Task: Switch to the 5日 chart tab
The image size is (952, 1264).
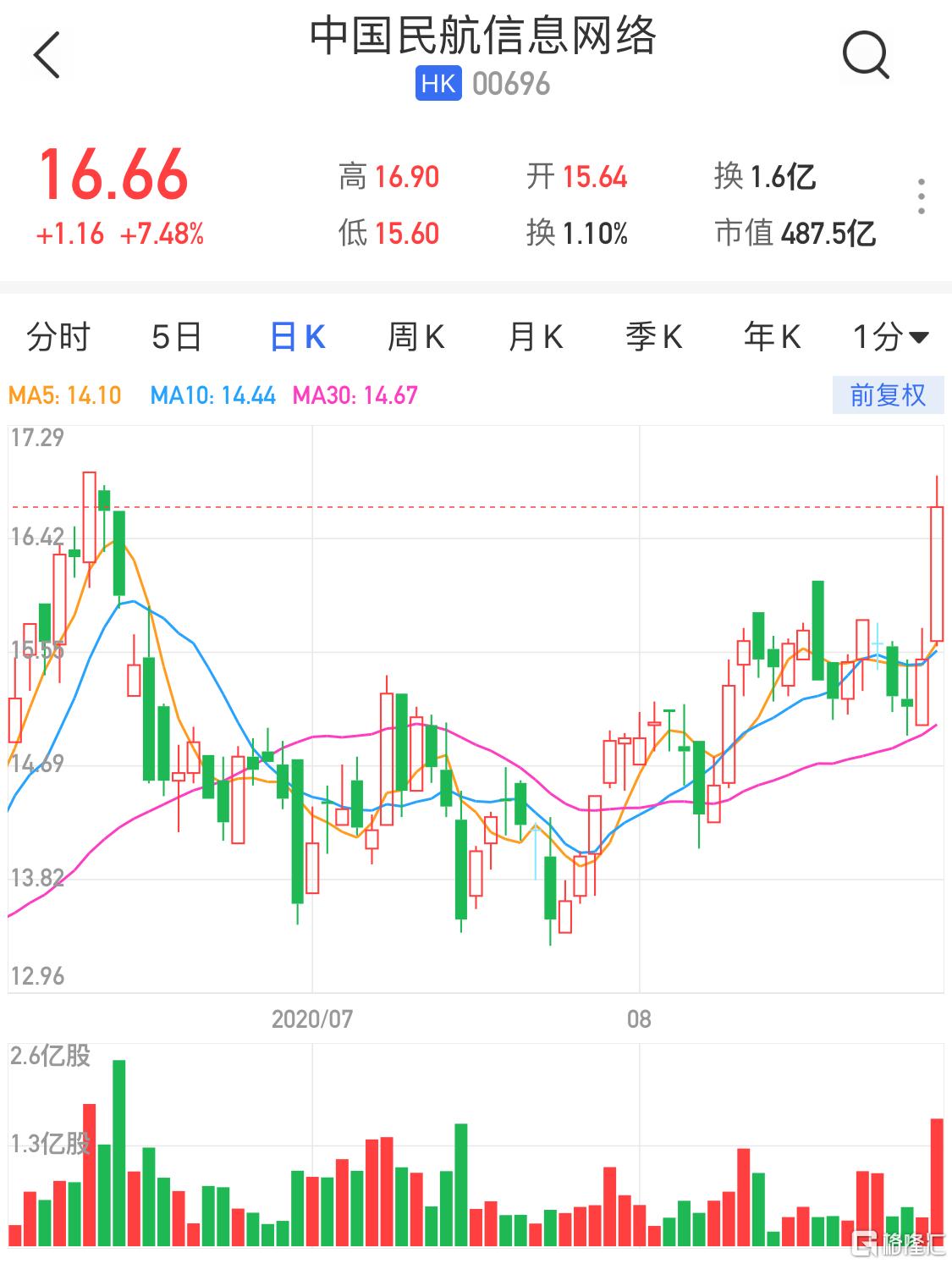Action: coord(177,337)
